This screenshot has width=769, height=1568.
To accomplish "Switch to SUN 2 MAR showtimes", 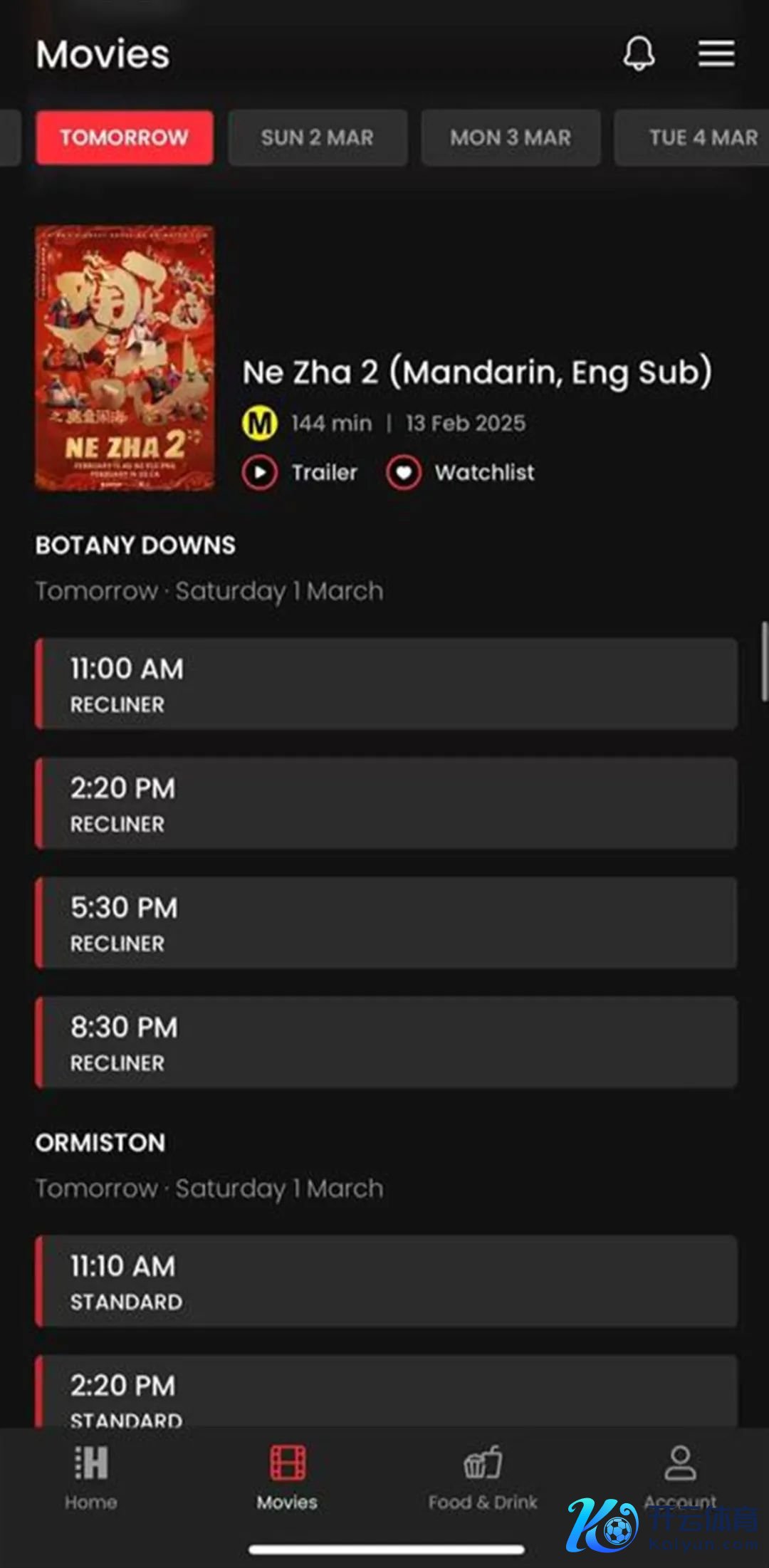I will point(318,137).
